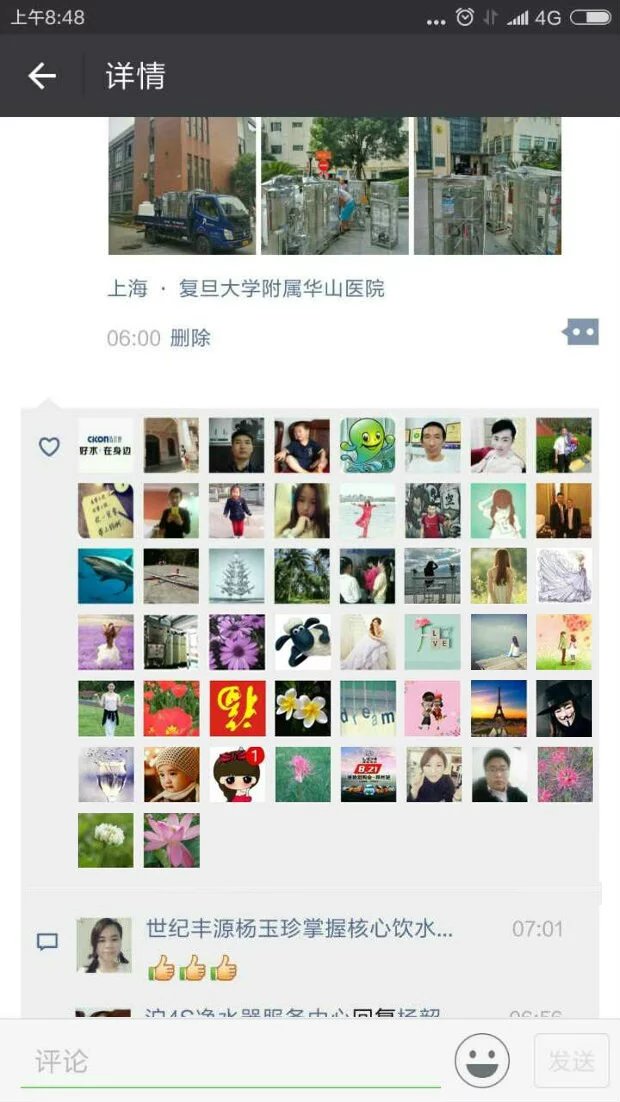View the masked avatar liker's profile
620x1102 pixels.
pyautogui.click(x=564, y=708)
